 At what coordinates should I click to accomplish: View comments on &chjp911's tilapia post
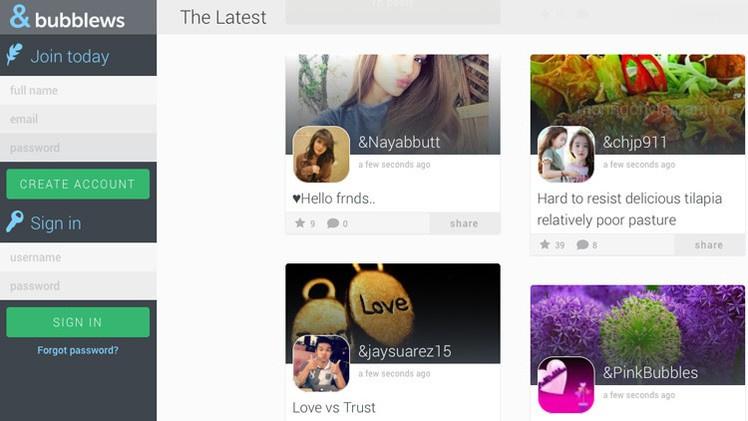582,245
